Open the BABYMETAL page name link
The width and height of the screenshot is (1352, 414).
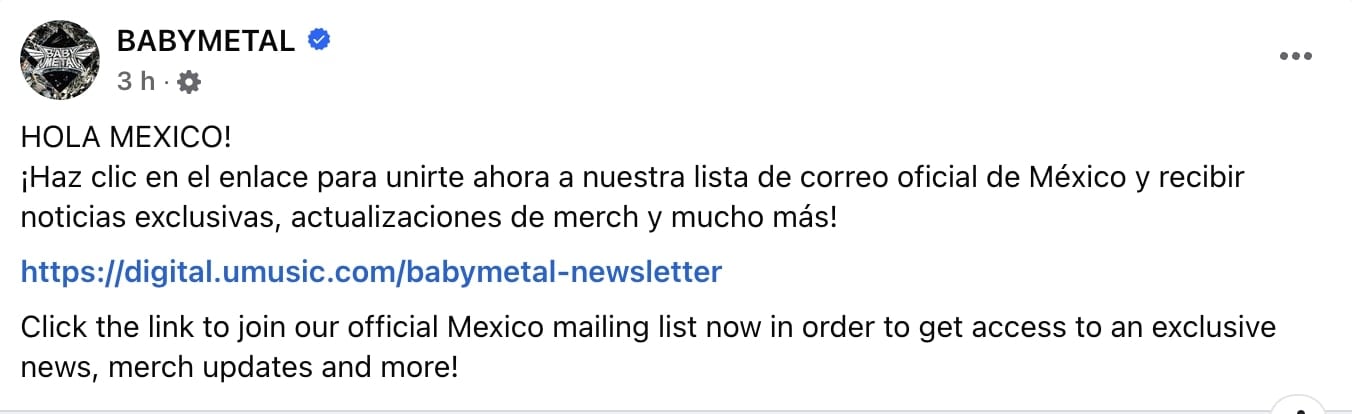(x=206, y=41)
